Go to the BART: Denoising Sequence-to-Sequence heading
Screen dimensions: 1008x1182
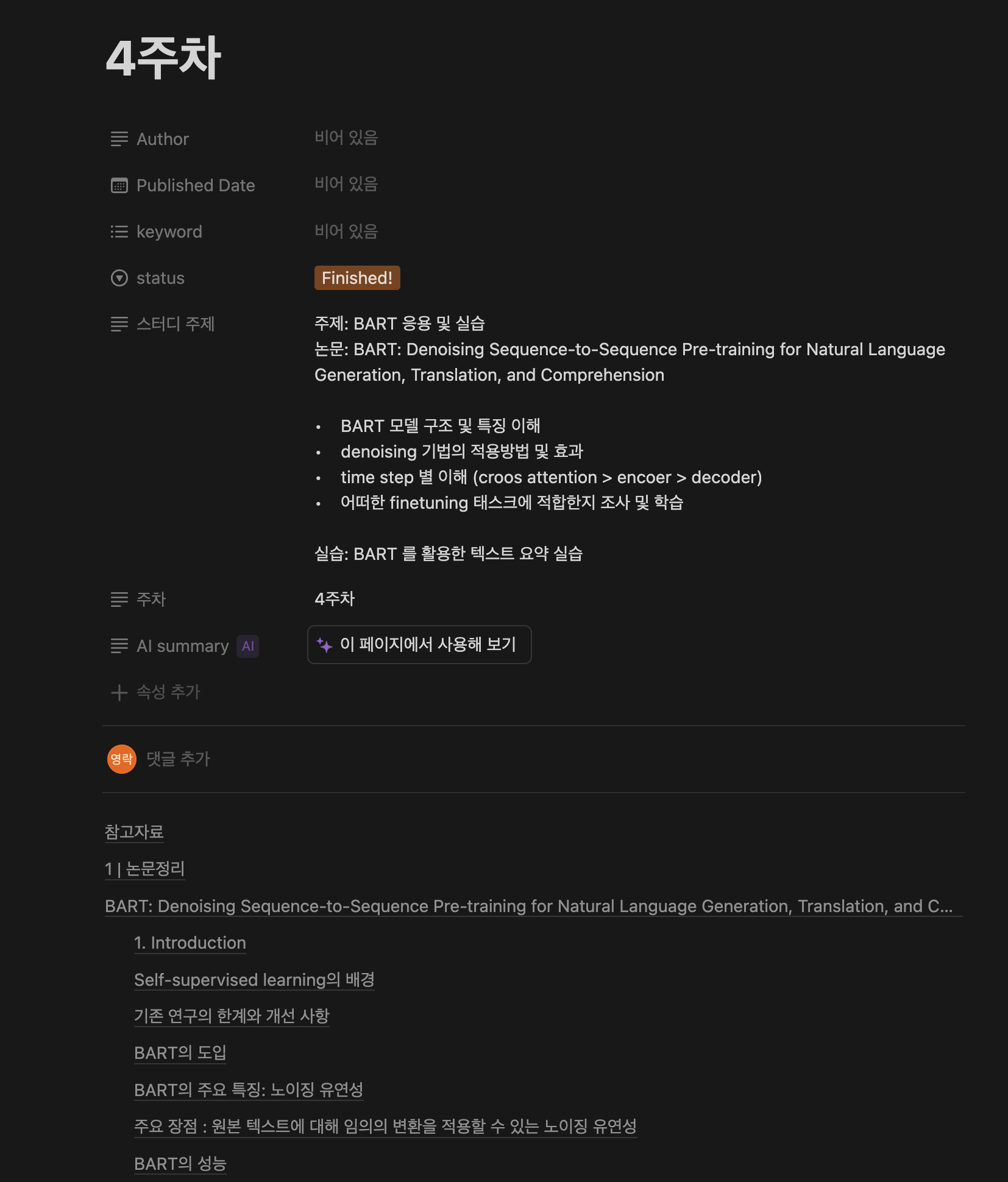[528, 906]
